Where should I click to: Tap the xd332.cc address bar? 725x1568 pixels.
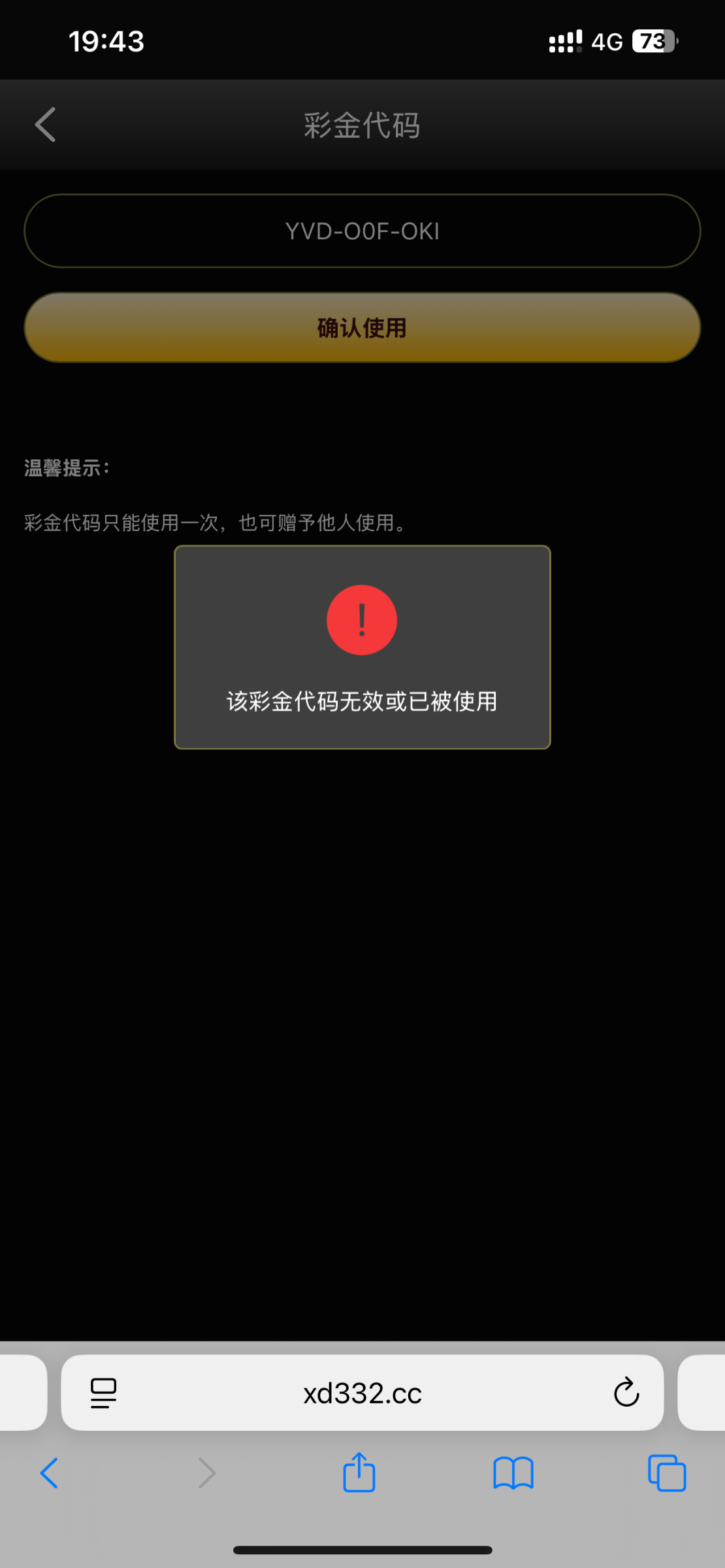tap(362, 1394)
